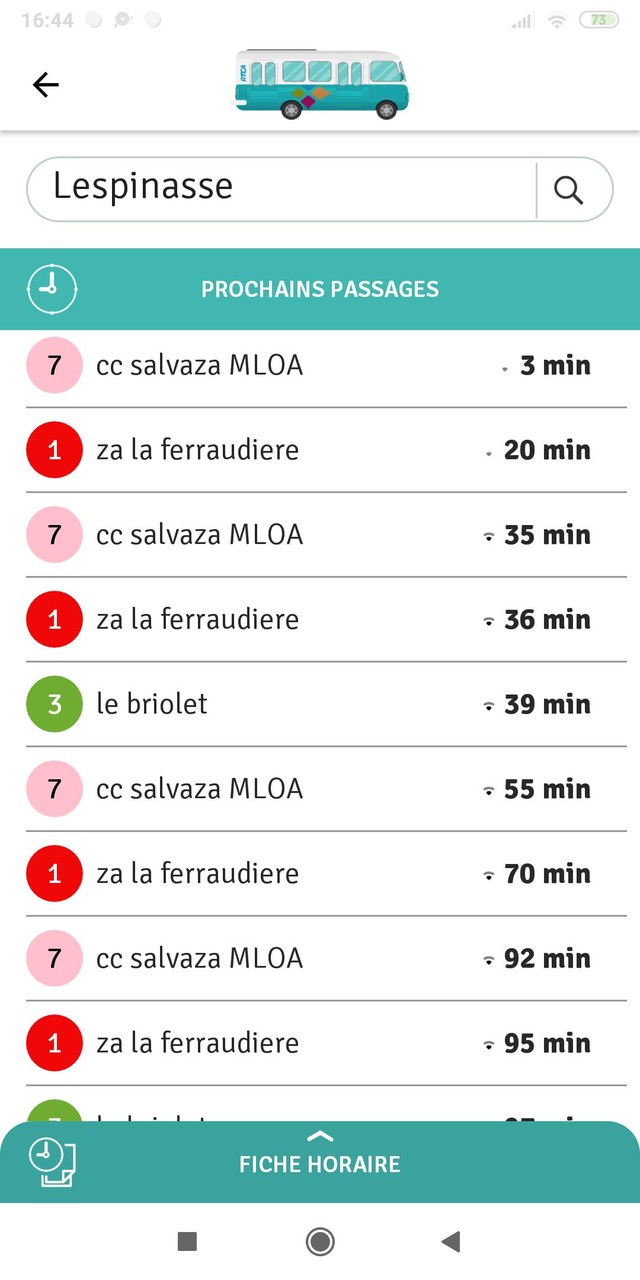The width and height of the screenshot is (640, 1280).
Task: Tap the system home button
Action: (x=320, y=1242)
